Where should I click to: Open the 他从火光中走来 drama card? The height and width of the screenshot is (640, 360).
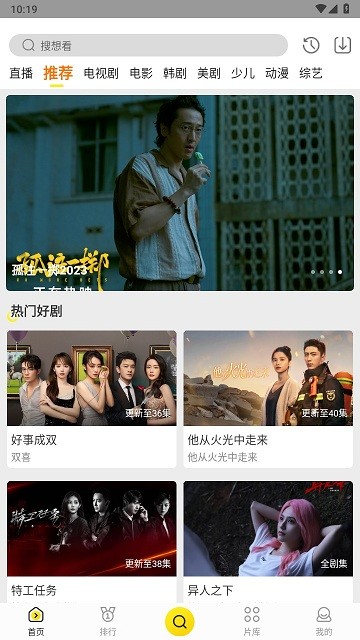268,399
